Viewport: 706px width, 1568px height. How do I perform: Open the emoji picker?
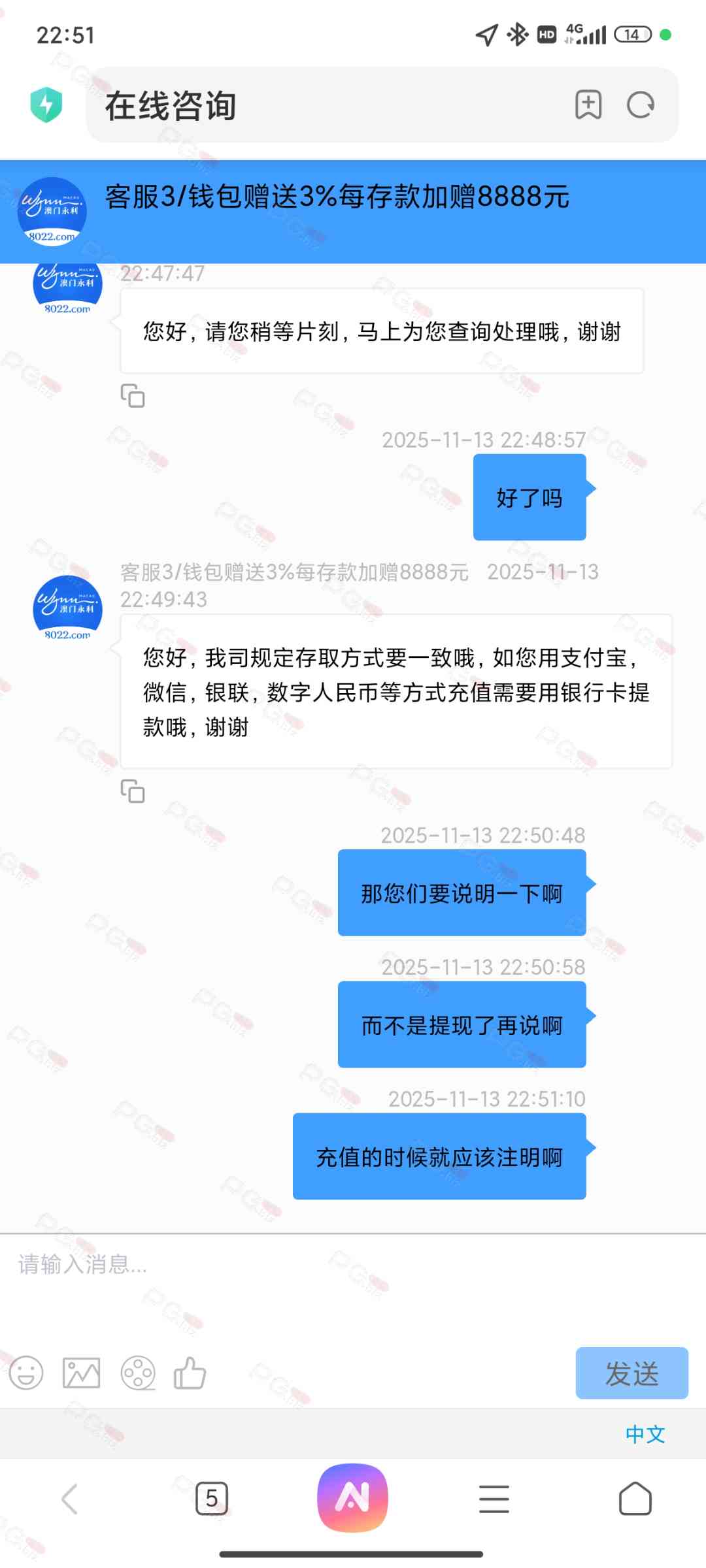pos(26,1373)
